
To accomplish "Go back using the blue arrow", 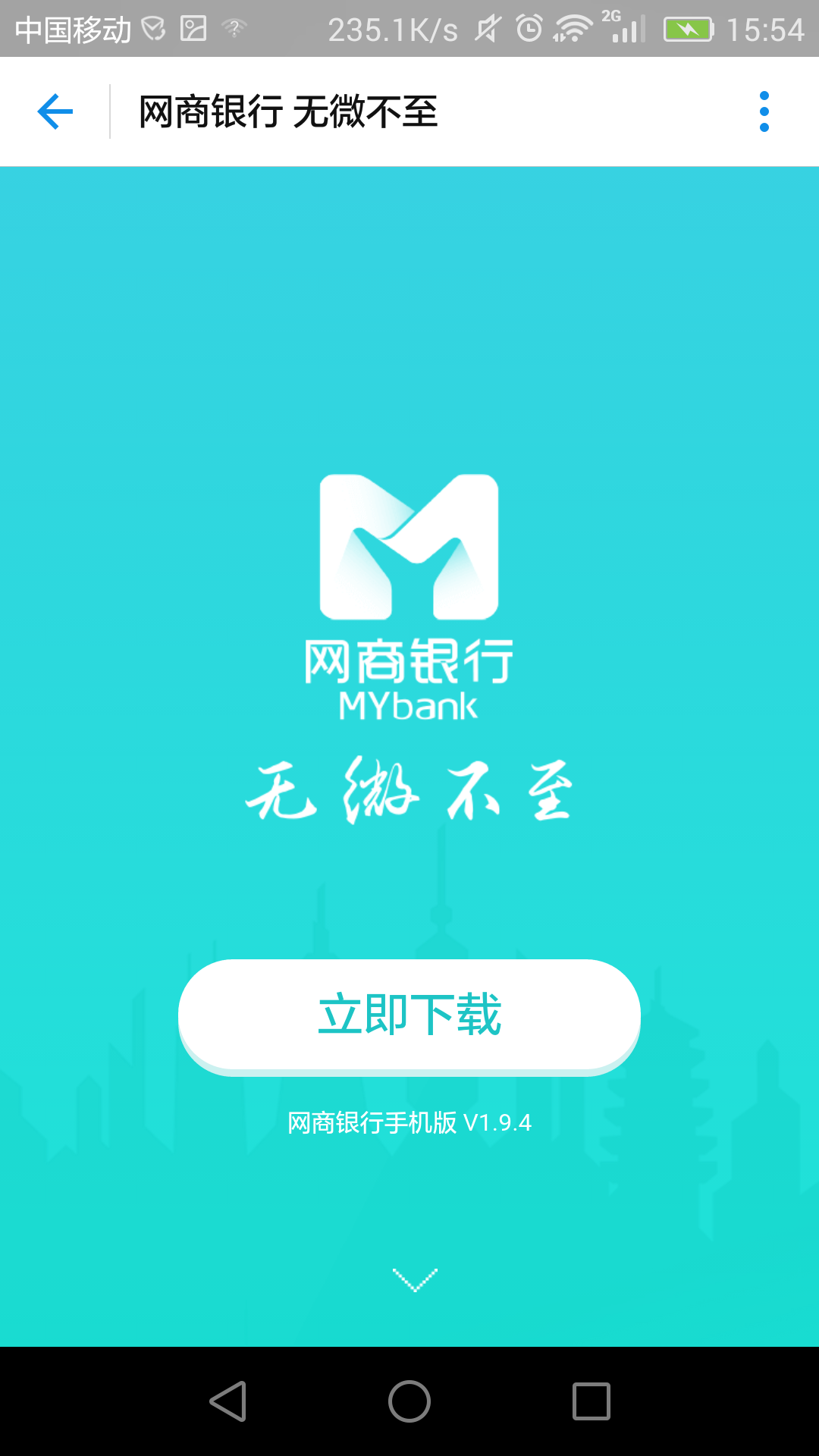I will pos(55,111).
